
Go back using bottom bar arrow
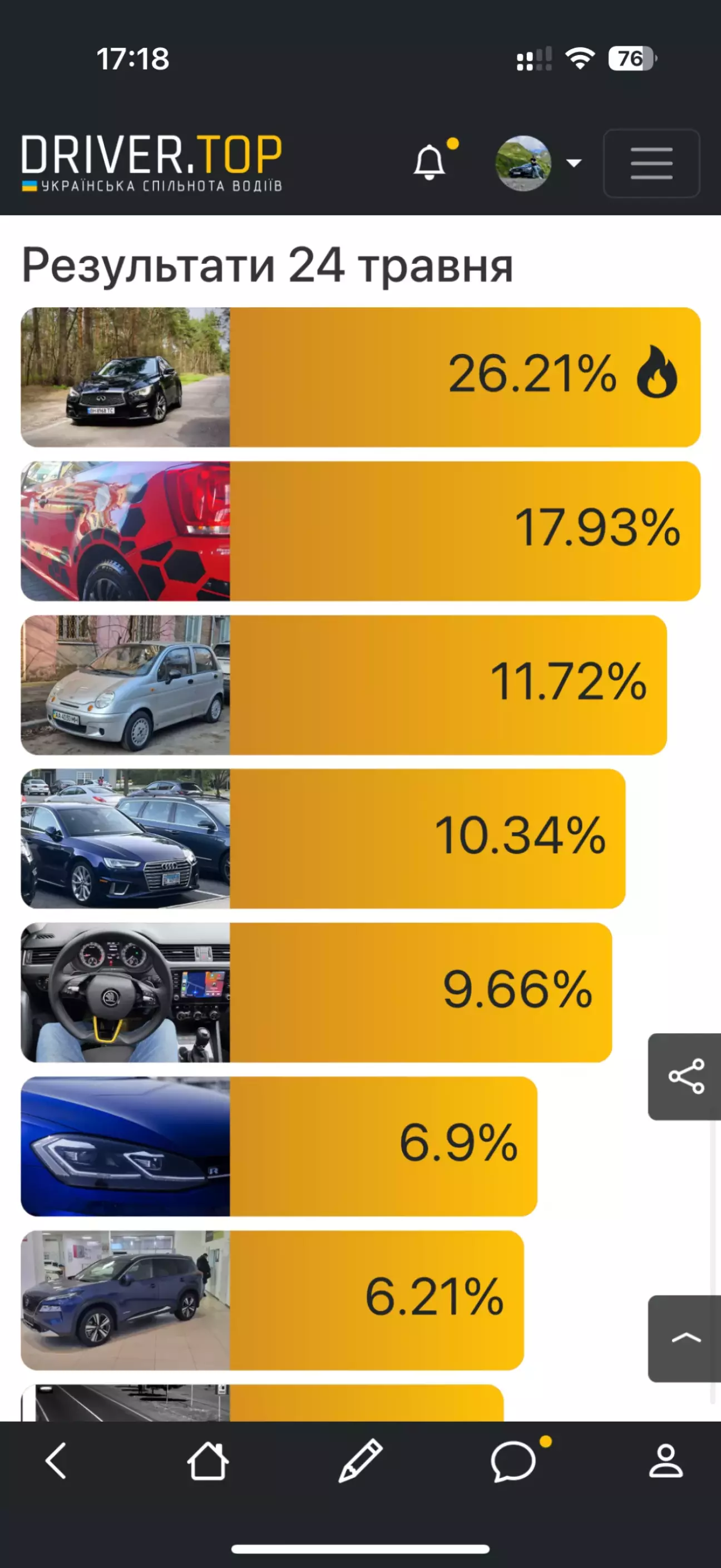[x=56, y=1461]
